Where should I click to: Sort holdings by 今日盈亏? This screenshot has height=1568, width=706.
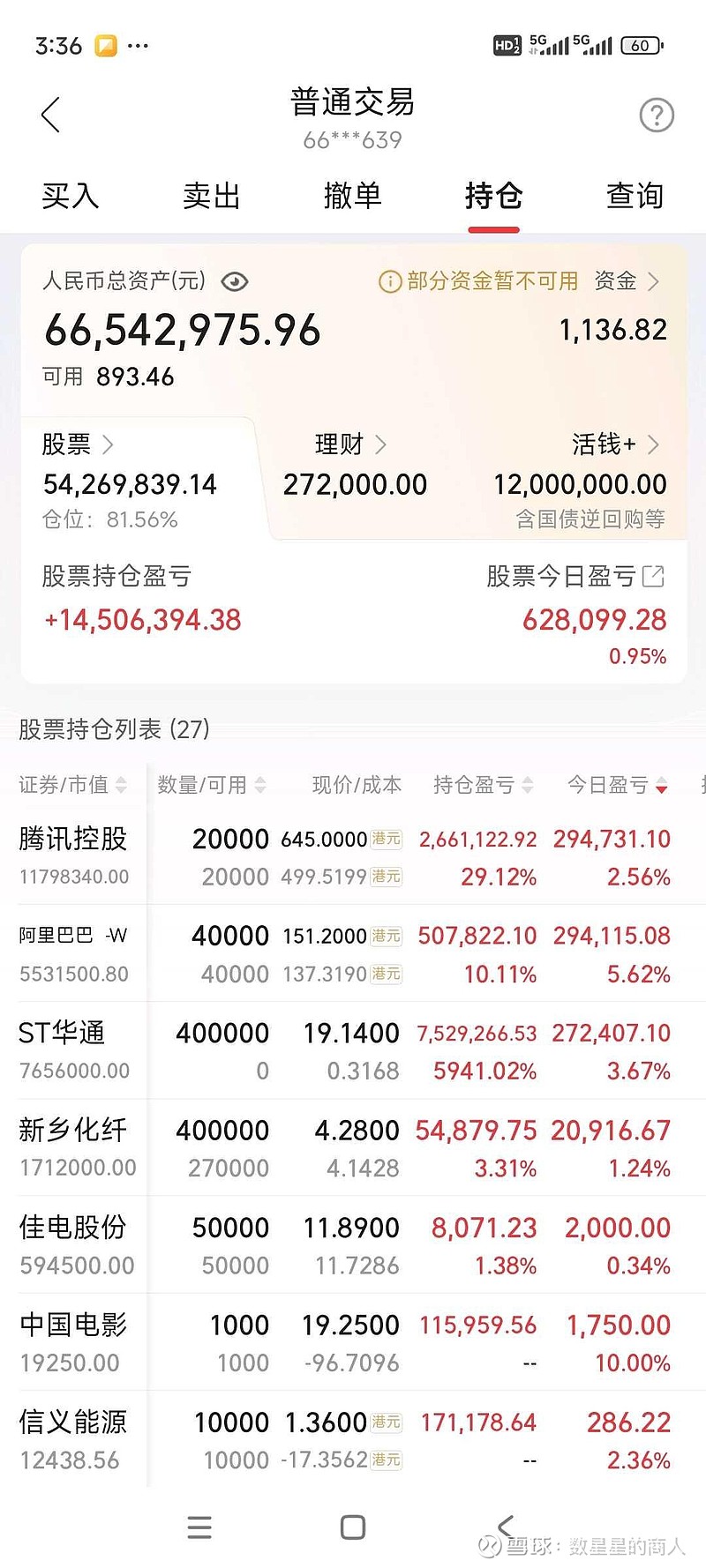click(x=618, y=785)
